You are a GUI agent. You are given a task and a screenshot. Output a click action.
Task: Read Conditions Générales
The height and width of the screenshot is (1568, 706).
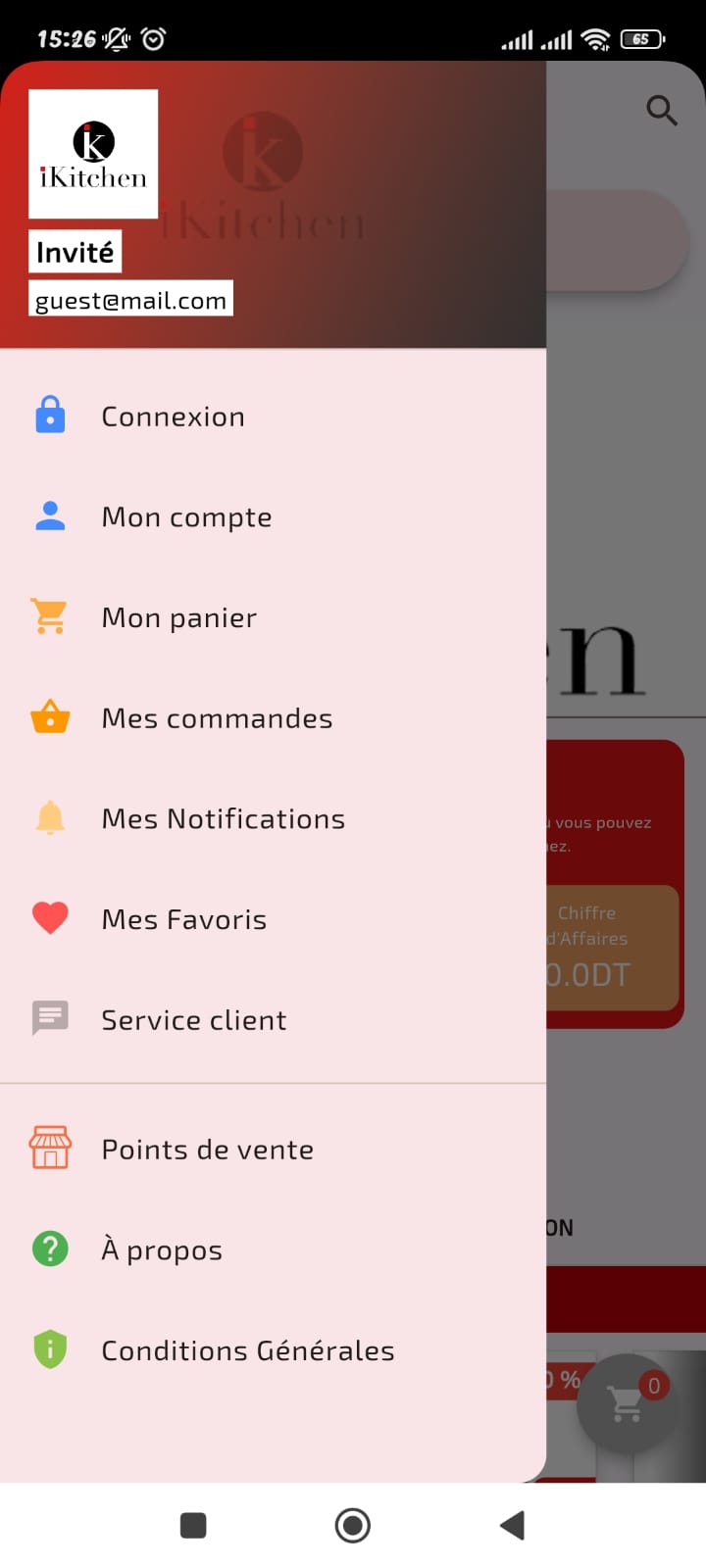tap(247, 1350)
